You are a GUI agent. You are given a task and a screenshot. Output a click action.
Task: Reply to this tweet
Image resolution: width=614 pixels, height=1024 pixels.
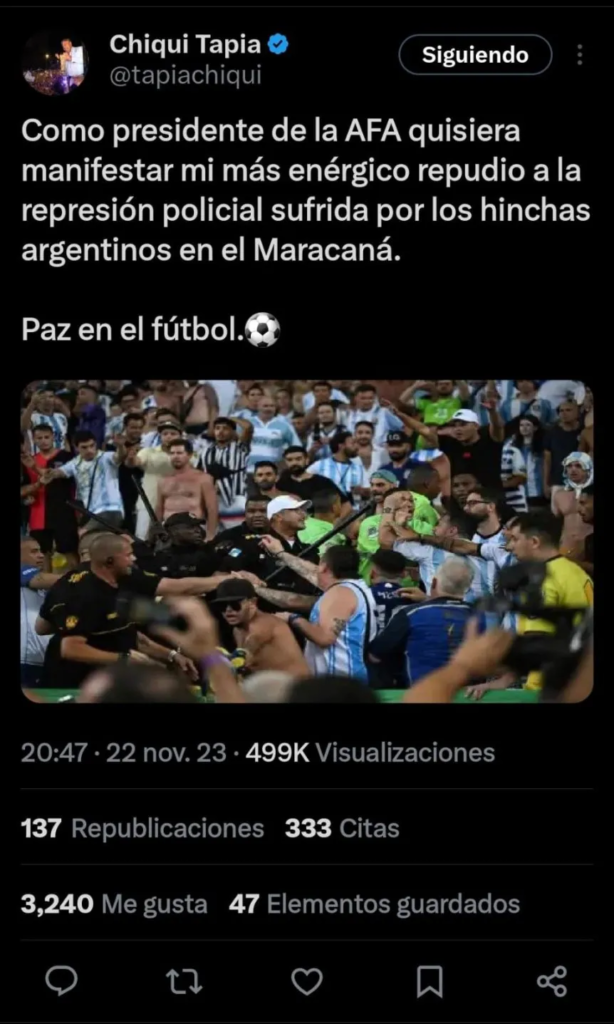[62, 981]
